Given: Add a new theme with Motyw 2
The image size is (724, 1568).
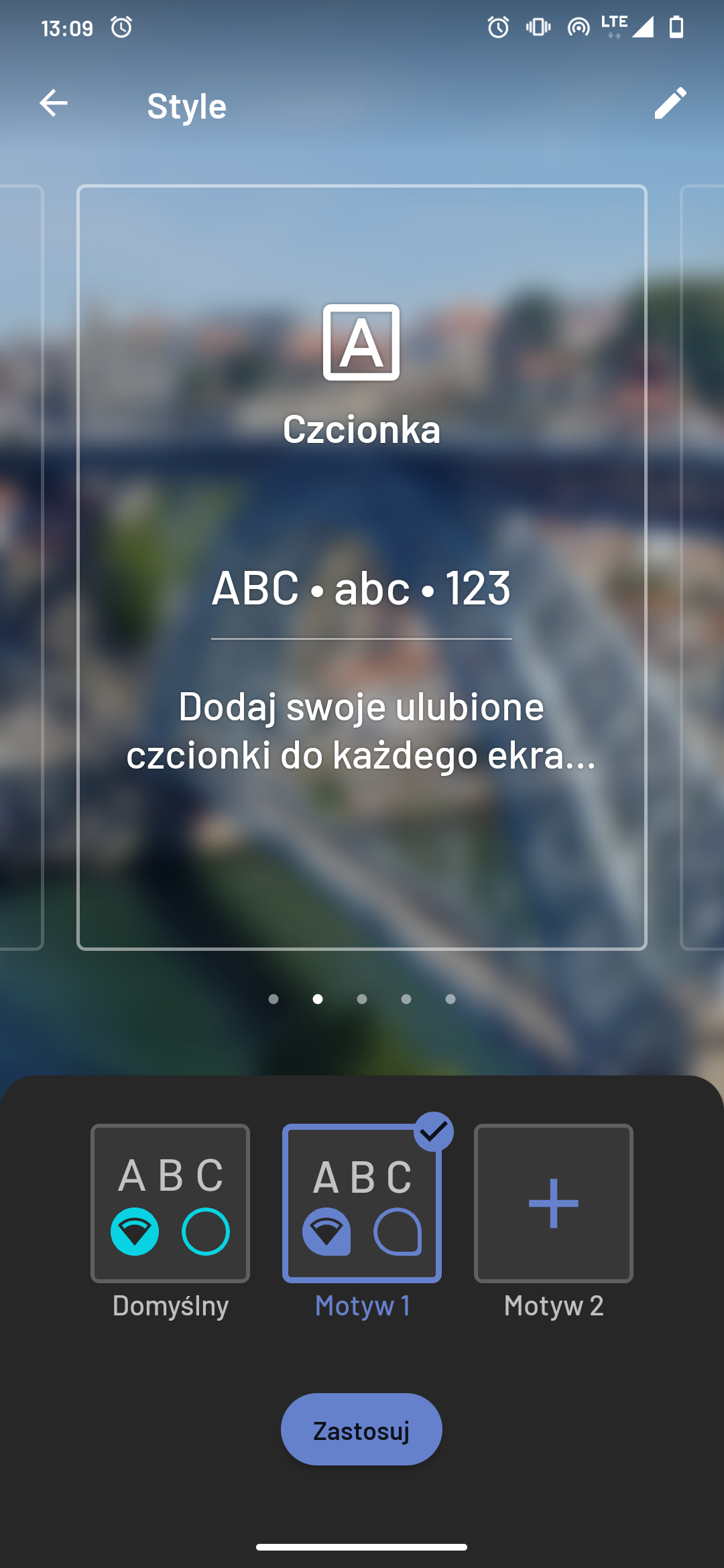Looking at the screenshot, I should [x=554, y=1203].
